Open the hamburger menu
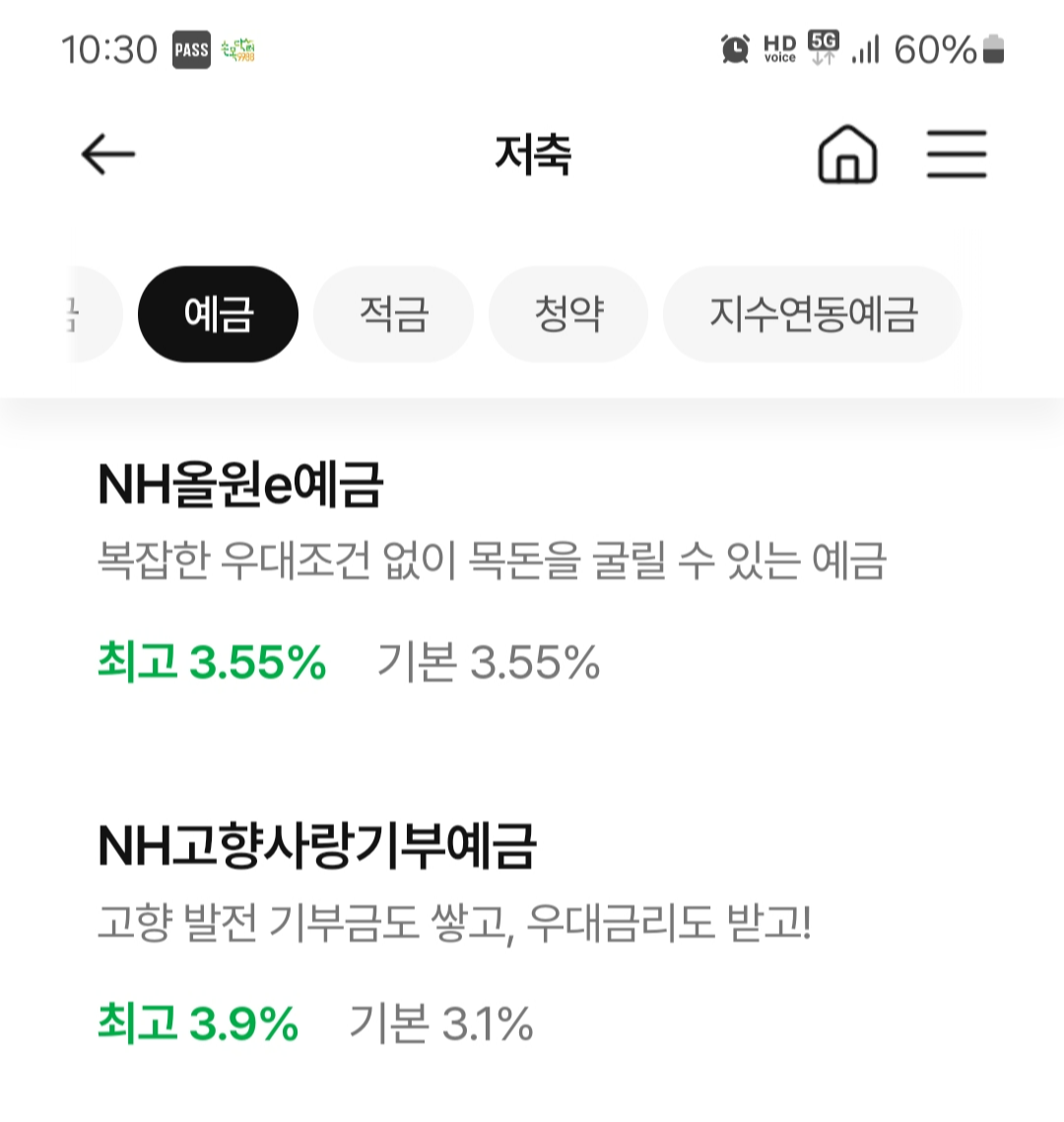Screen dimensions: 1064x1122 957,154
